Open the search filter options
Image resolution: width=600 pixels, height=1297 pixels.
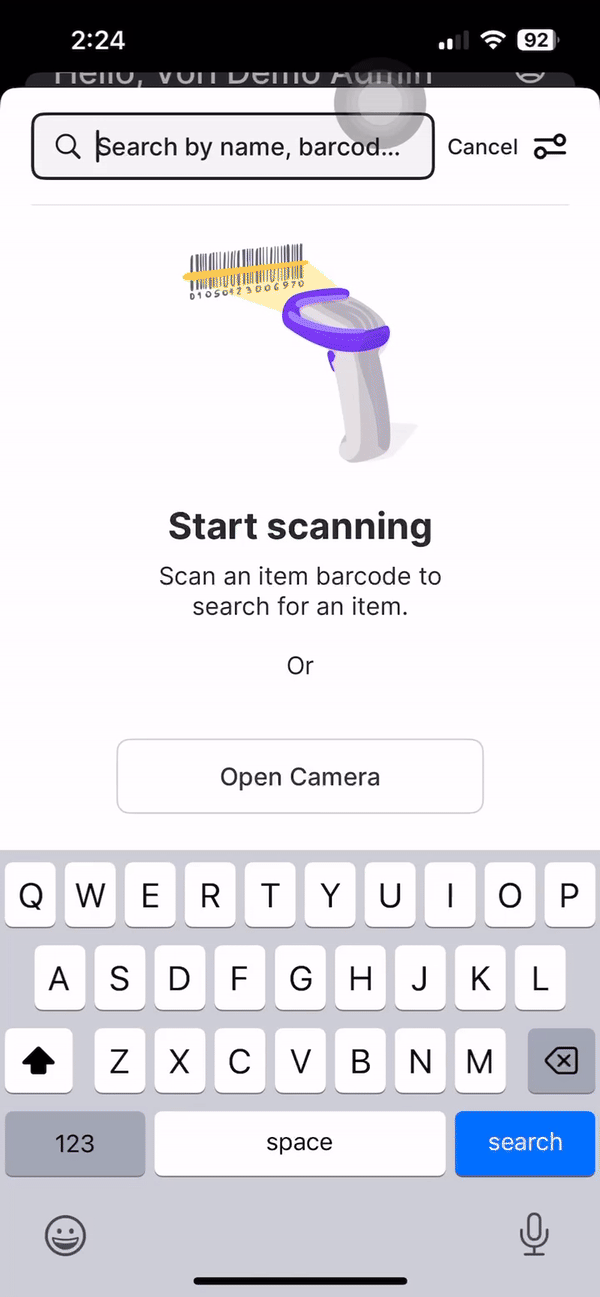pyautogui.click(x=550, y=147)
